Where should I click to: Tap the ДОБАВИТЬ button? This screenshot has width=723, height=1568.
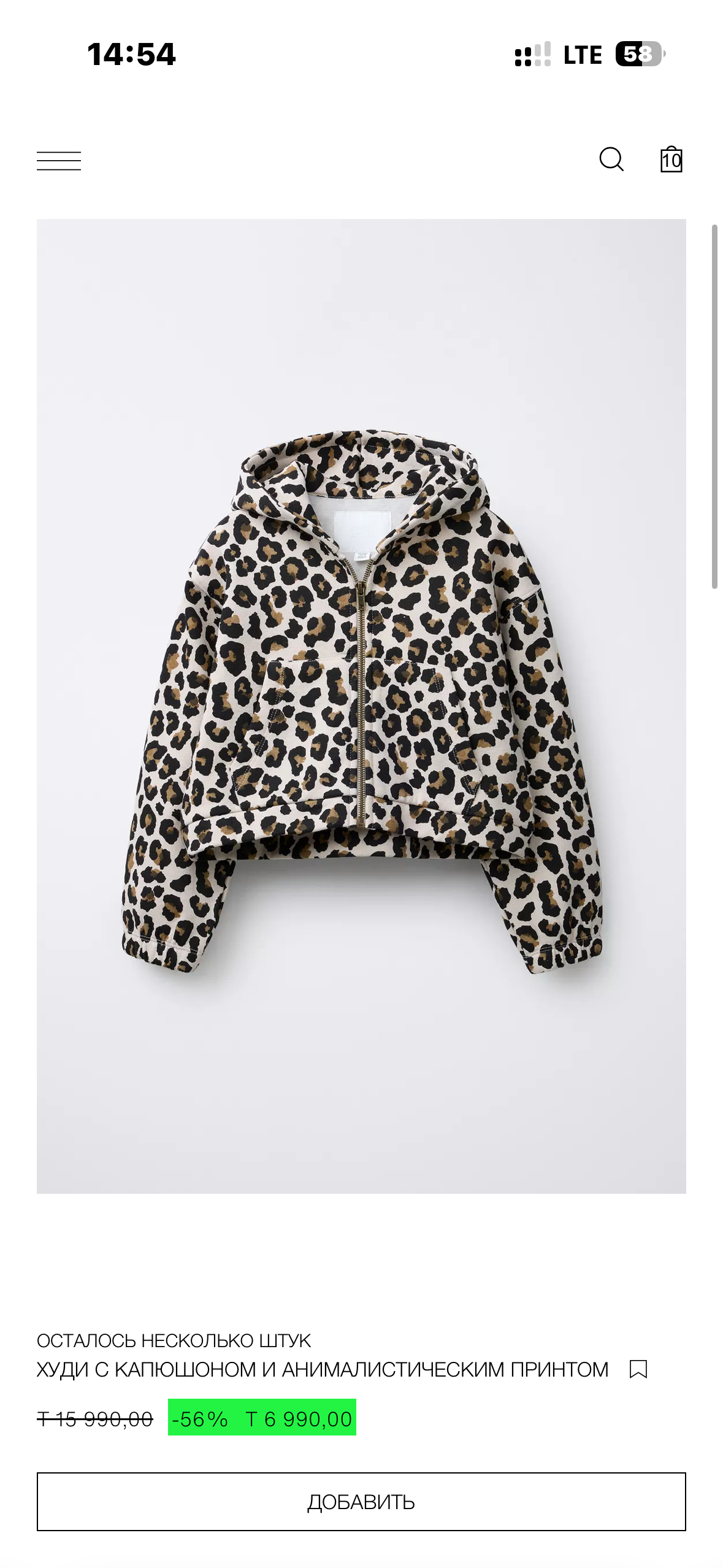[x=361, y=1501]
